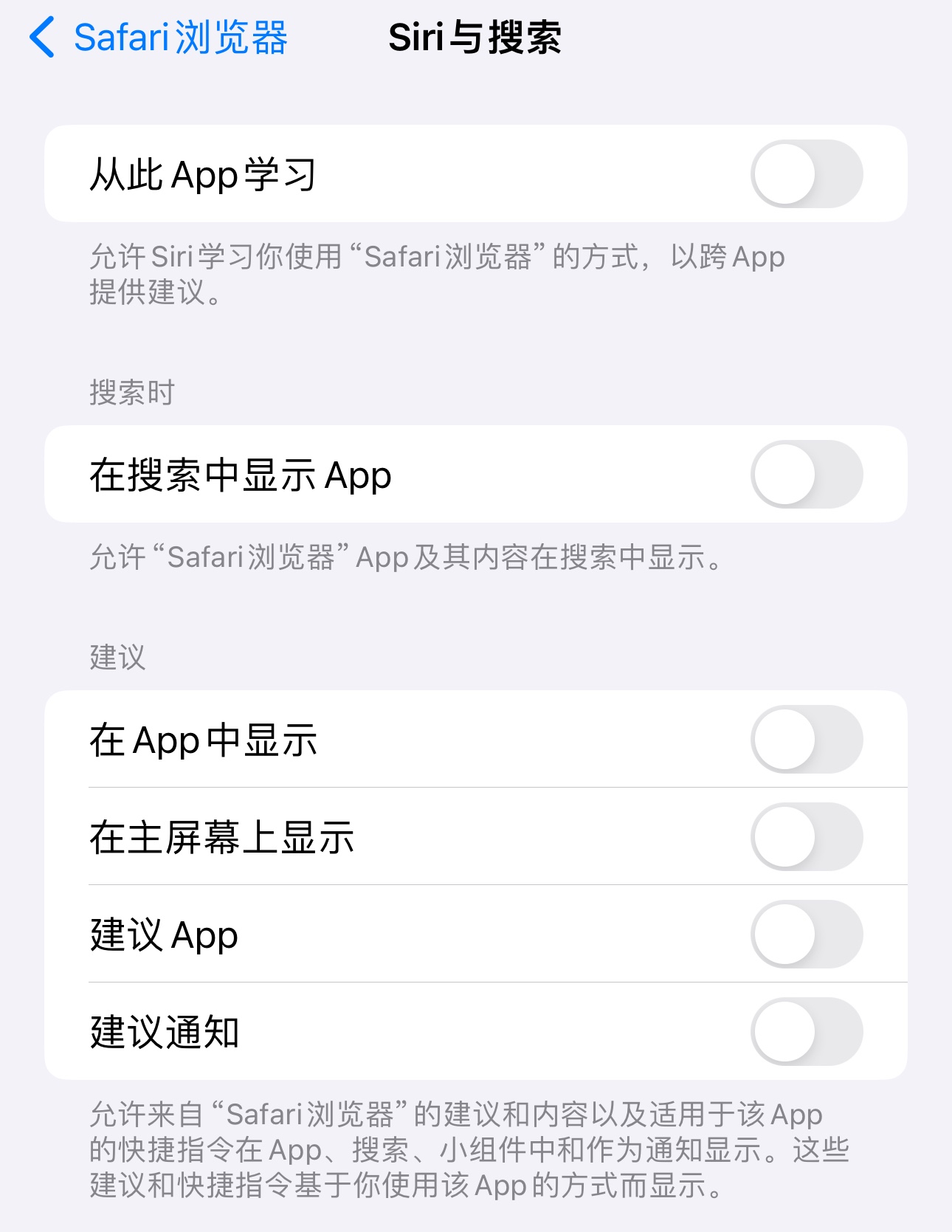Enable 从此 App 学习 switch

pyautogui.click(x=806, y=174)
